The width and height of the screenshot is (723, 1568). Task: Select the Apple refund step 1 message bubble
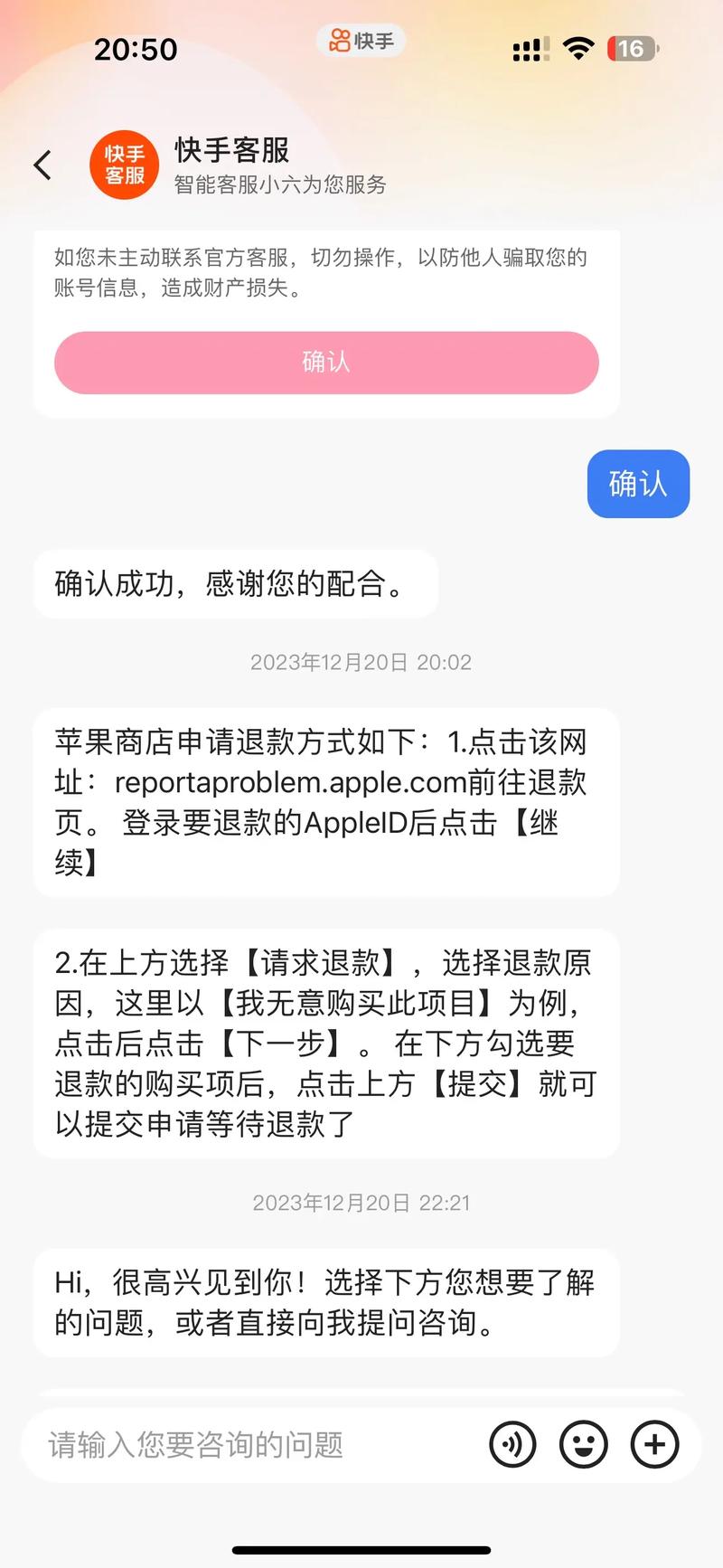(327, 803)
